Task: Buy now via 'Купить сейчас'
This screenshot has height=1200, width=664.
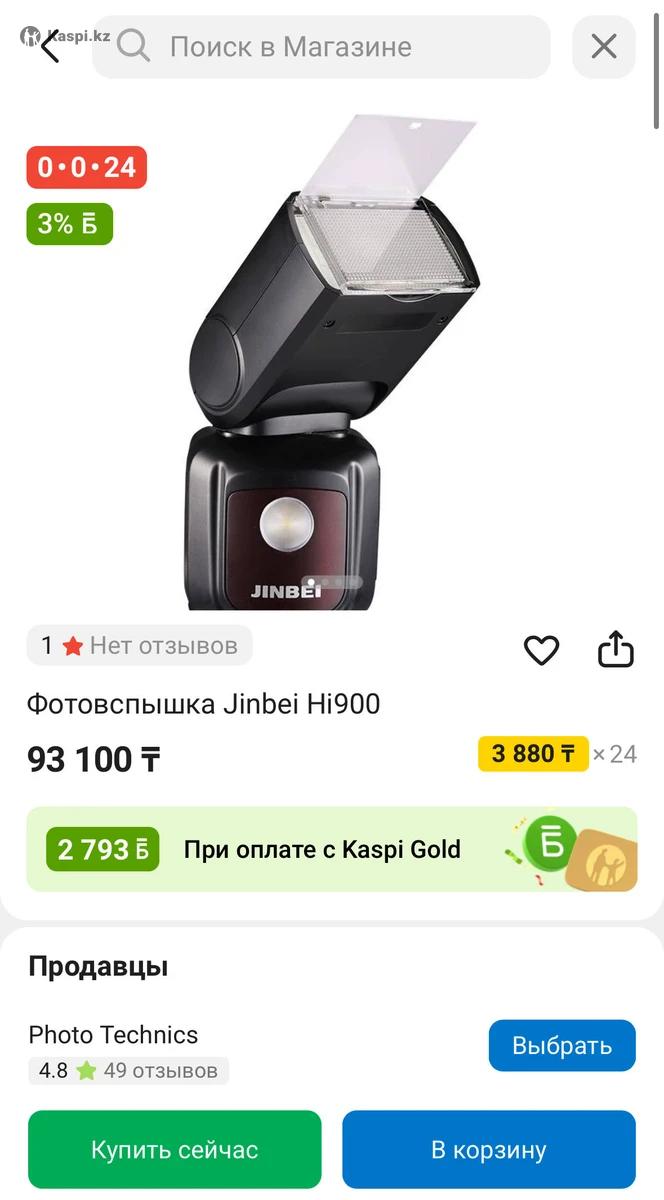Action: point(175,1149)
